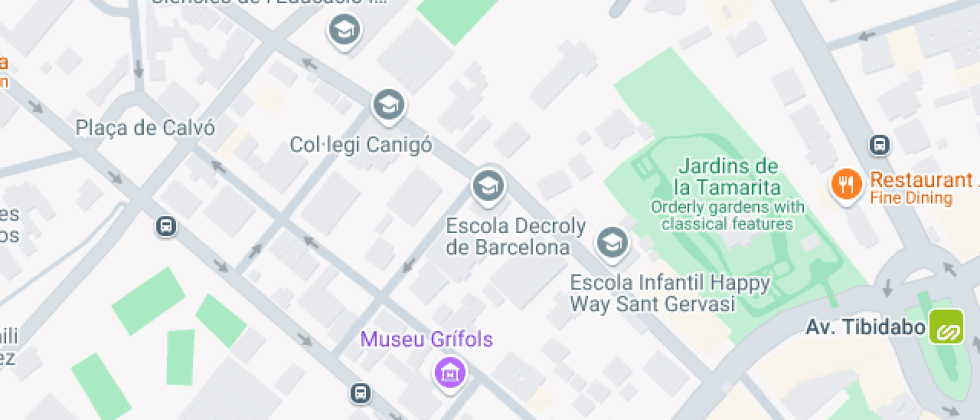The width and height of the screenshot is (980, 420).
Task: Open the Col·legi Canigó school pin
Action: [387, 104]
